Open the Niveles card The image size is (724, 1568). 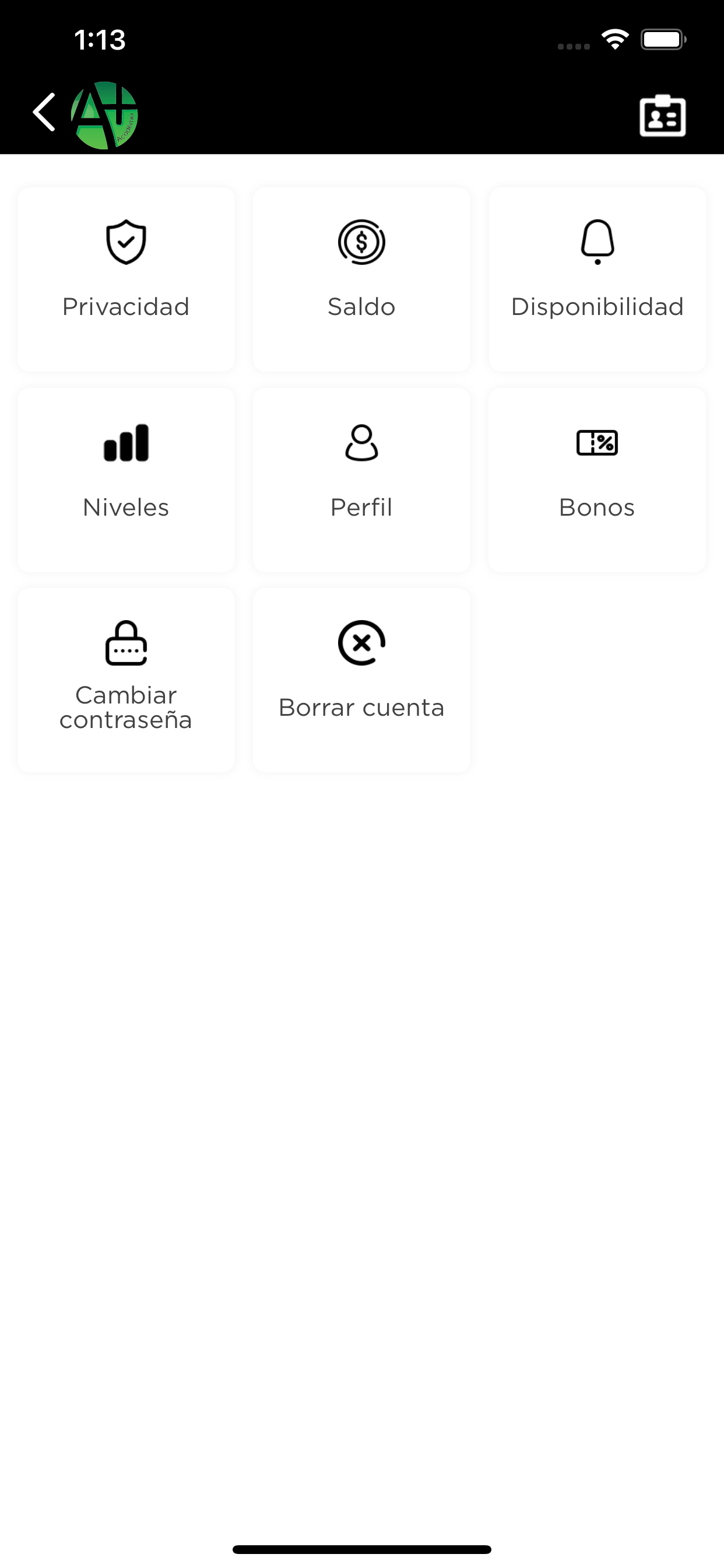coord(126,480)
